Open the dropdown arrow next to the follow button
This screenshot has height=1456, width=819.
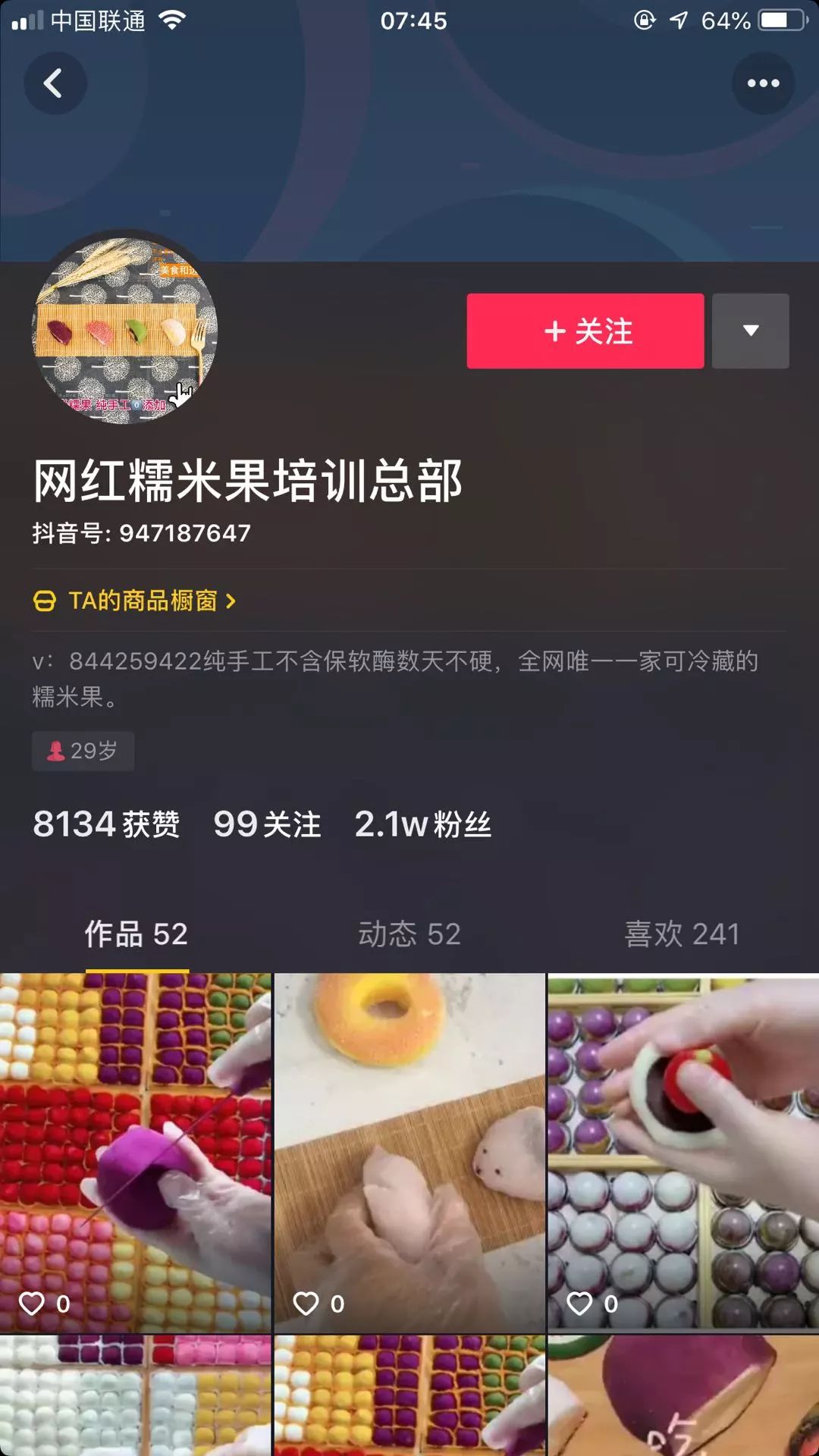pos(750,331)
